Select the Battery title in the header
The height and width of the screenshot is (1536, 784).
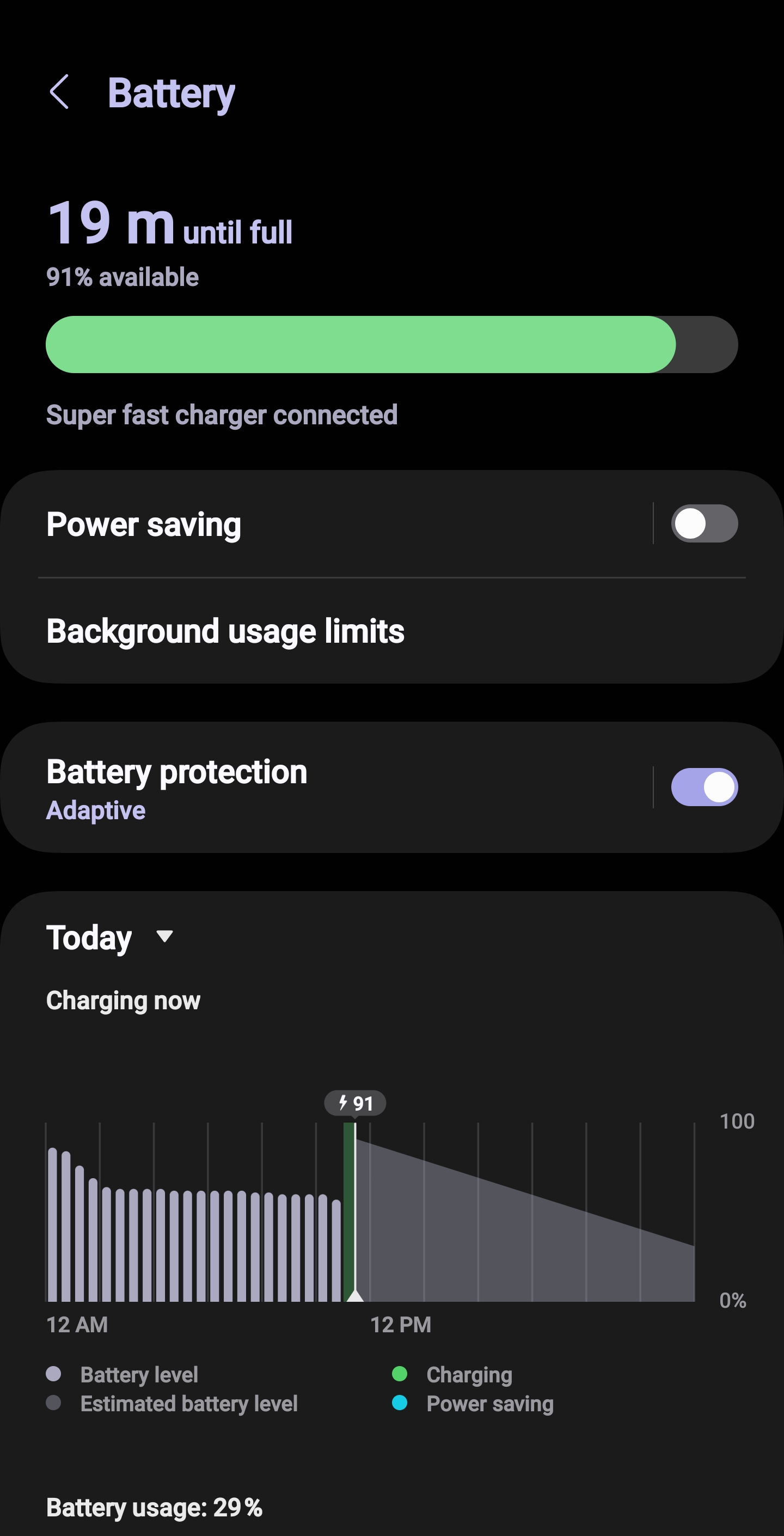click(x=171, y=93)
